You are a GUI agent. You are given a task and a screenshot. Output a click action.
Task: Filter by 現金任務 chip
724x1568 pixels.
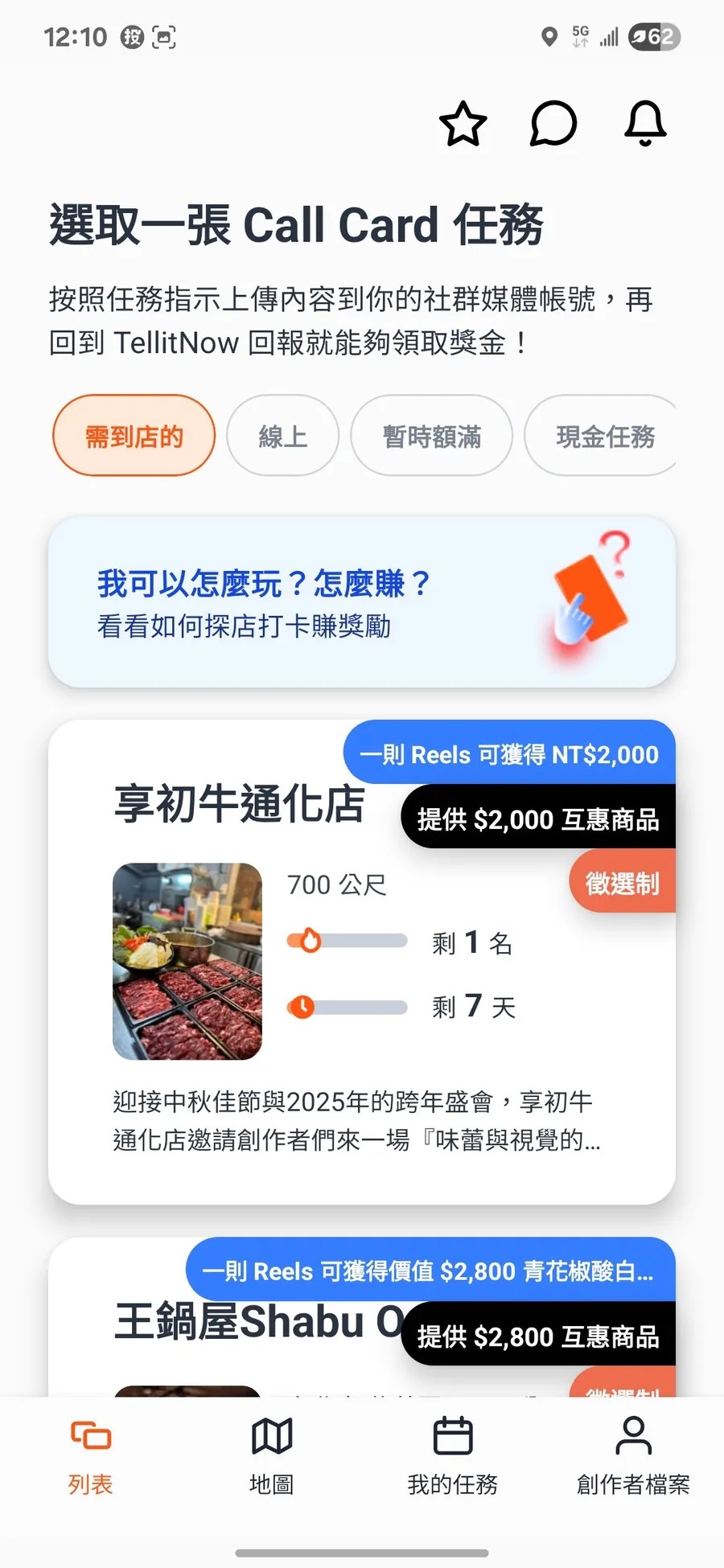605,436
